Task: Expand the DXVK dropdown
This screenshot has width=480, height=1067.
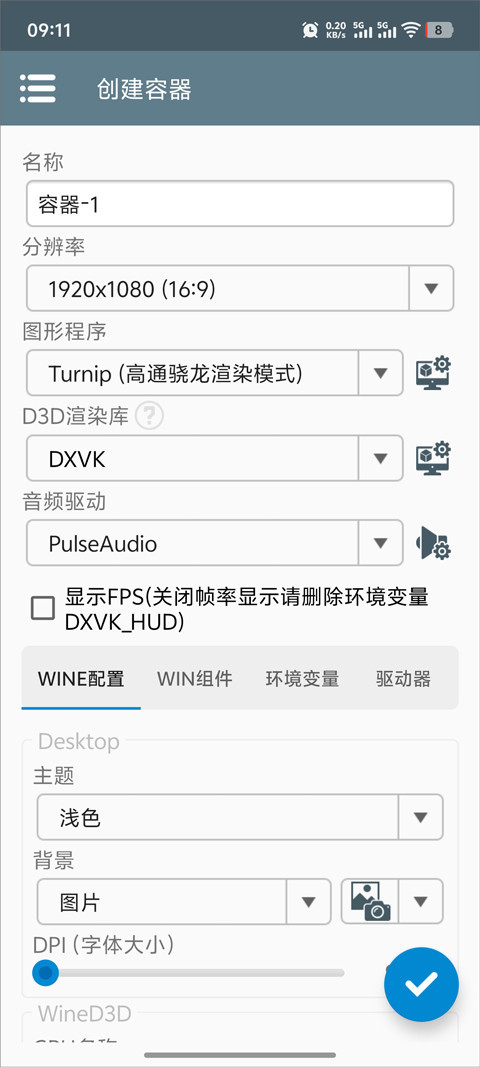Action: click(214, 459)
